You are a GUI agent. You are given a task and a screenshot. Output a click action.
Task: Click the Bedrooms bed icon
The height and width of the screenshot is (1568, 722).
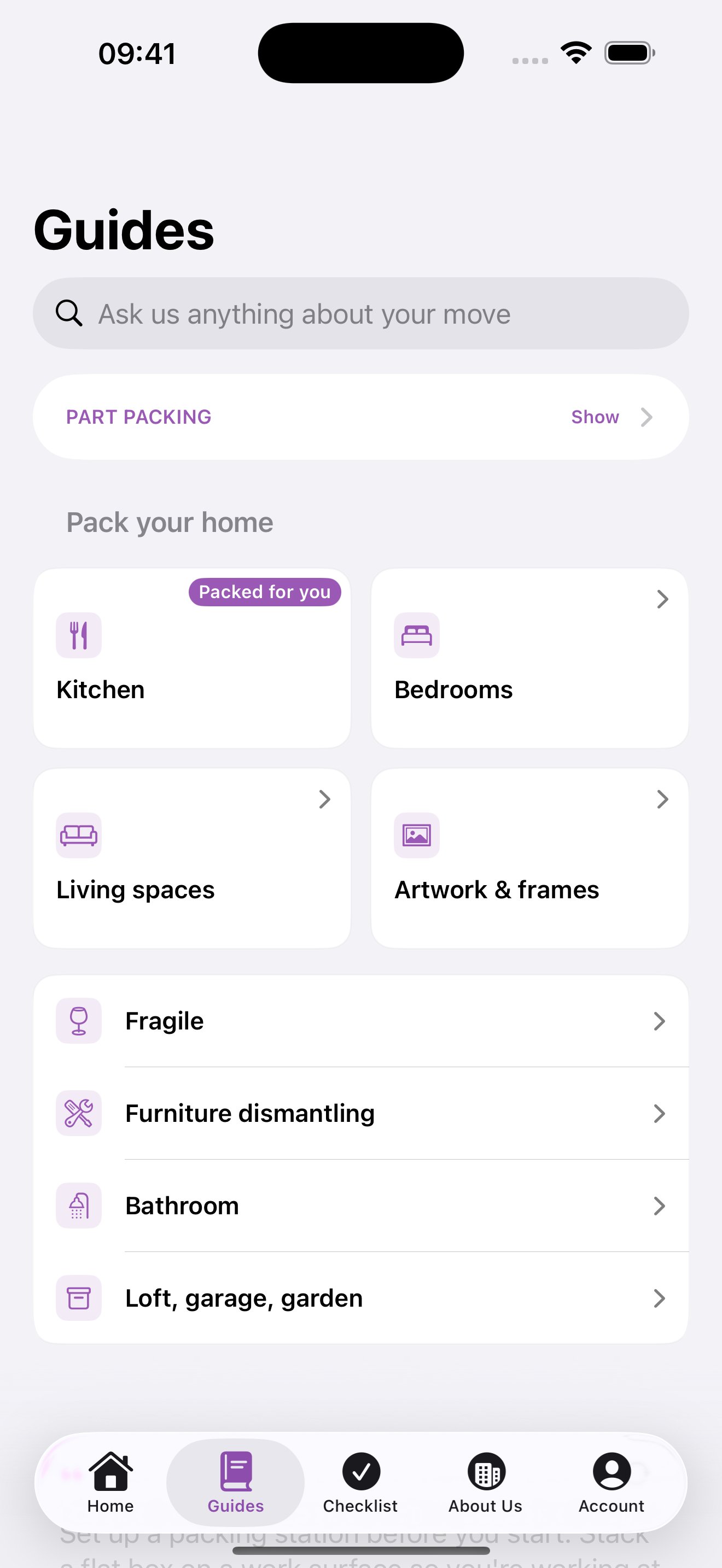417,635
